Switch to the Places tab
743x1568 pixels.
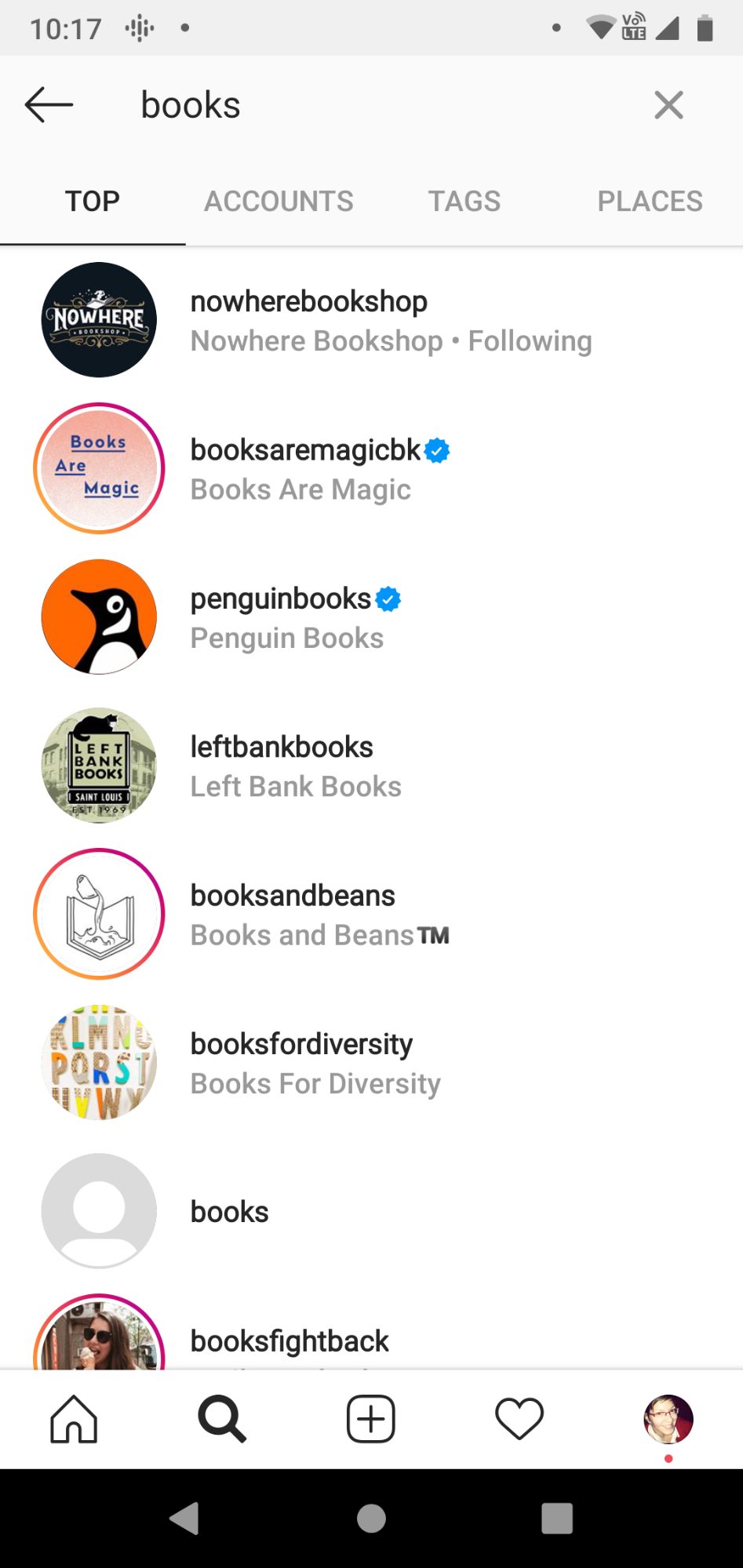pyautogui.click(x=650, y=202)
